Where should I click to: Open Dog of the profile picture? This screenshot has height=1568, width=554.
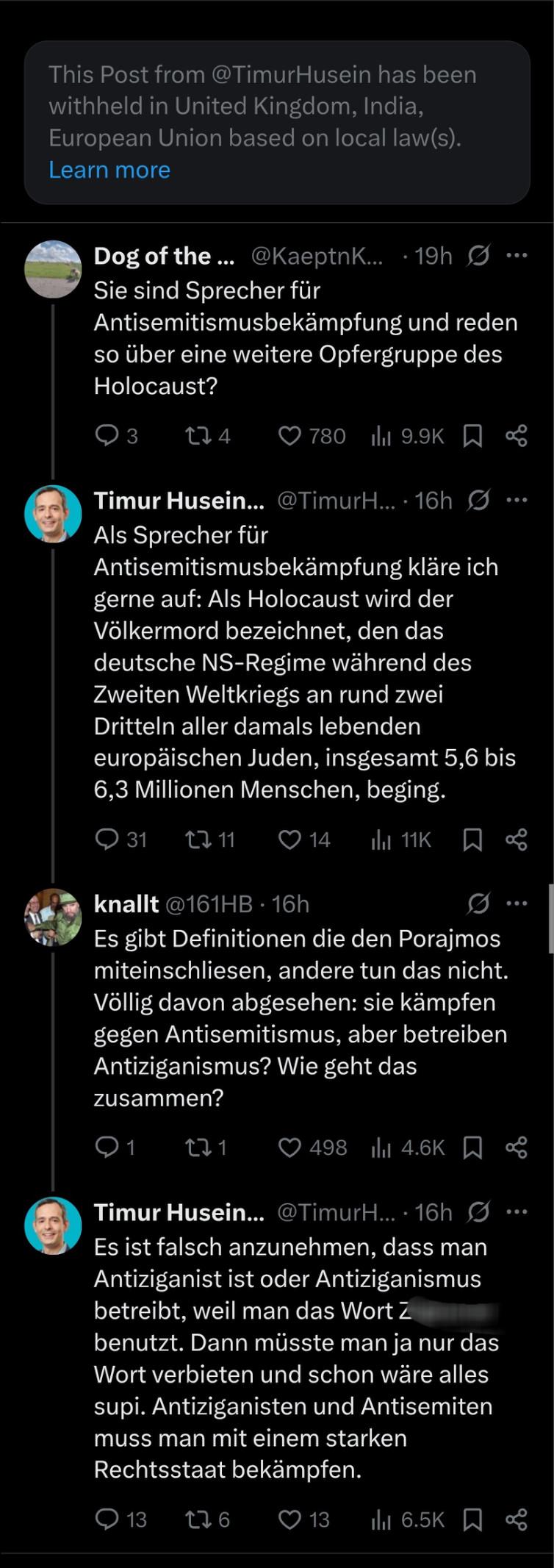(53, 269)
